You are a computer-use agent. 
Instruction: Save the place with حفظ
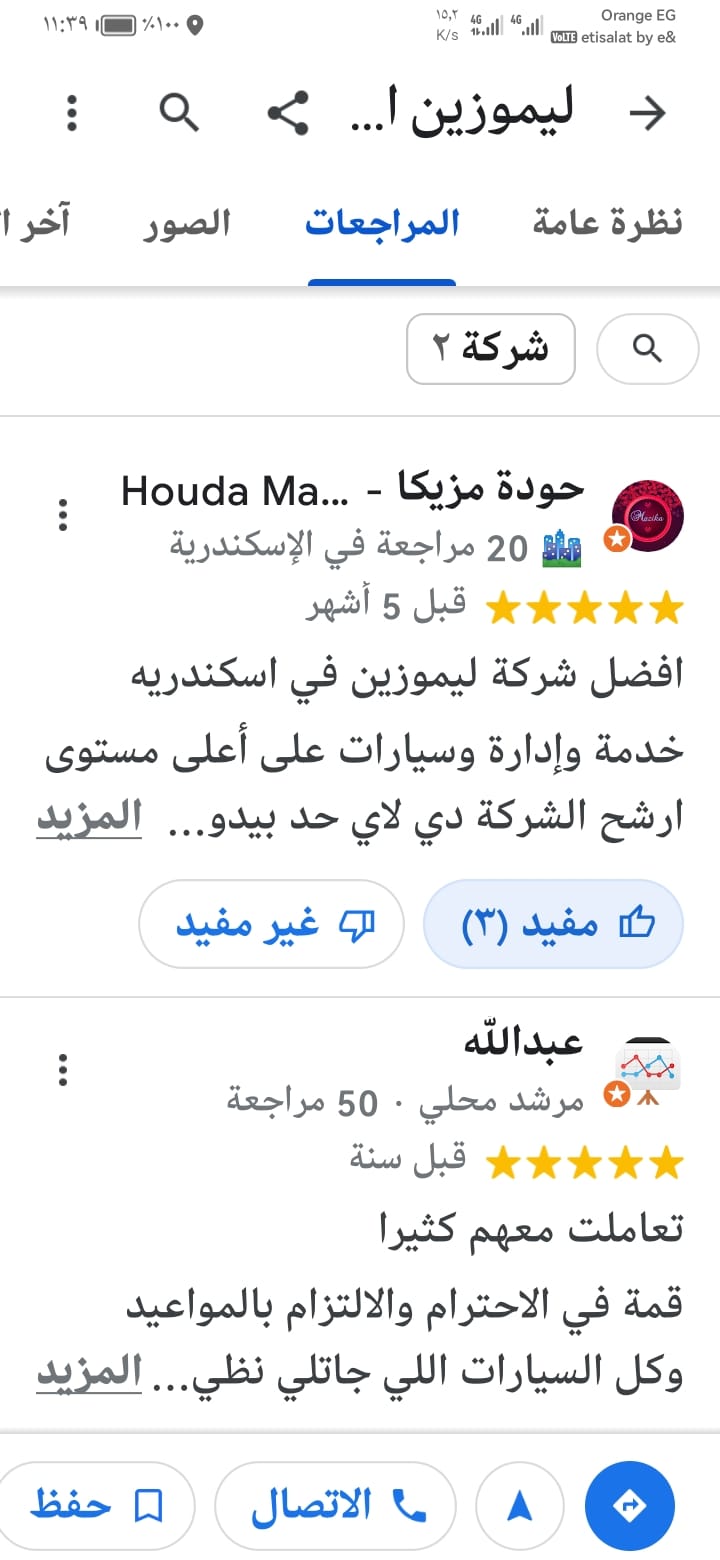[97, 1506]
